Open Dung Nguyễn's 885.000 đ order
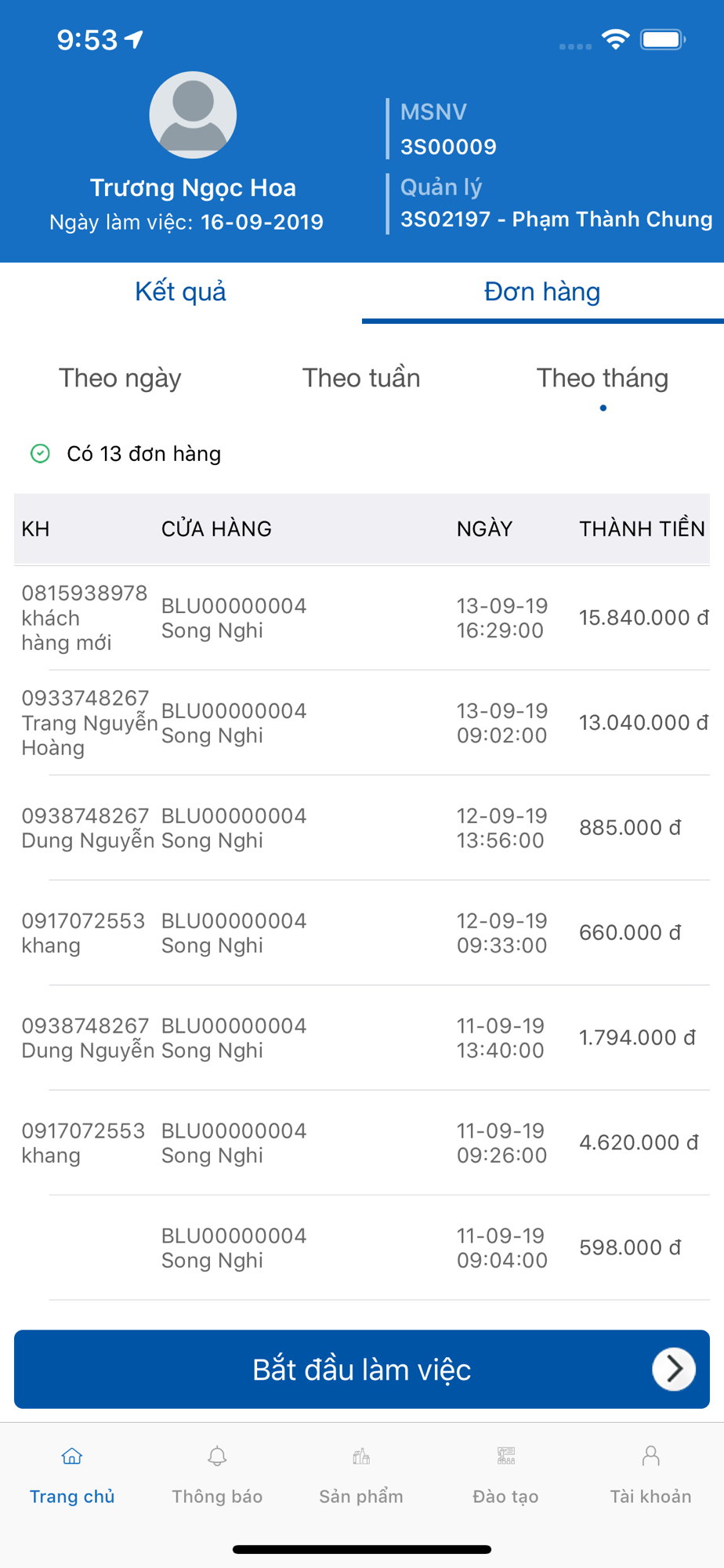Screen dimensions: 724x1568 click(362, 828)
